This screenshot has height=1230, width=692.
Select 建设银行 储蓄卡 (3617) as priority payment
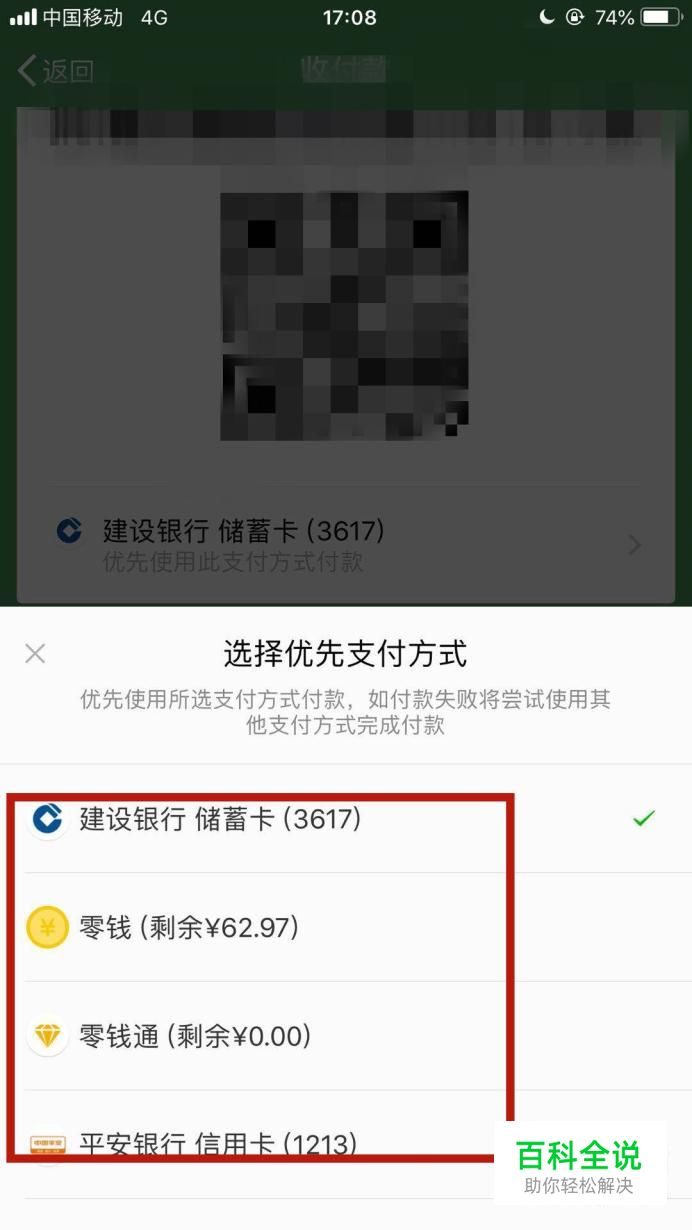click(220, 819)
